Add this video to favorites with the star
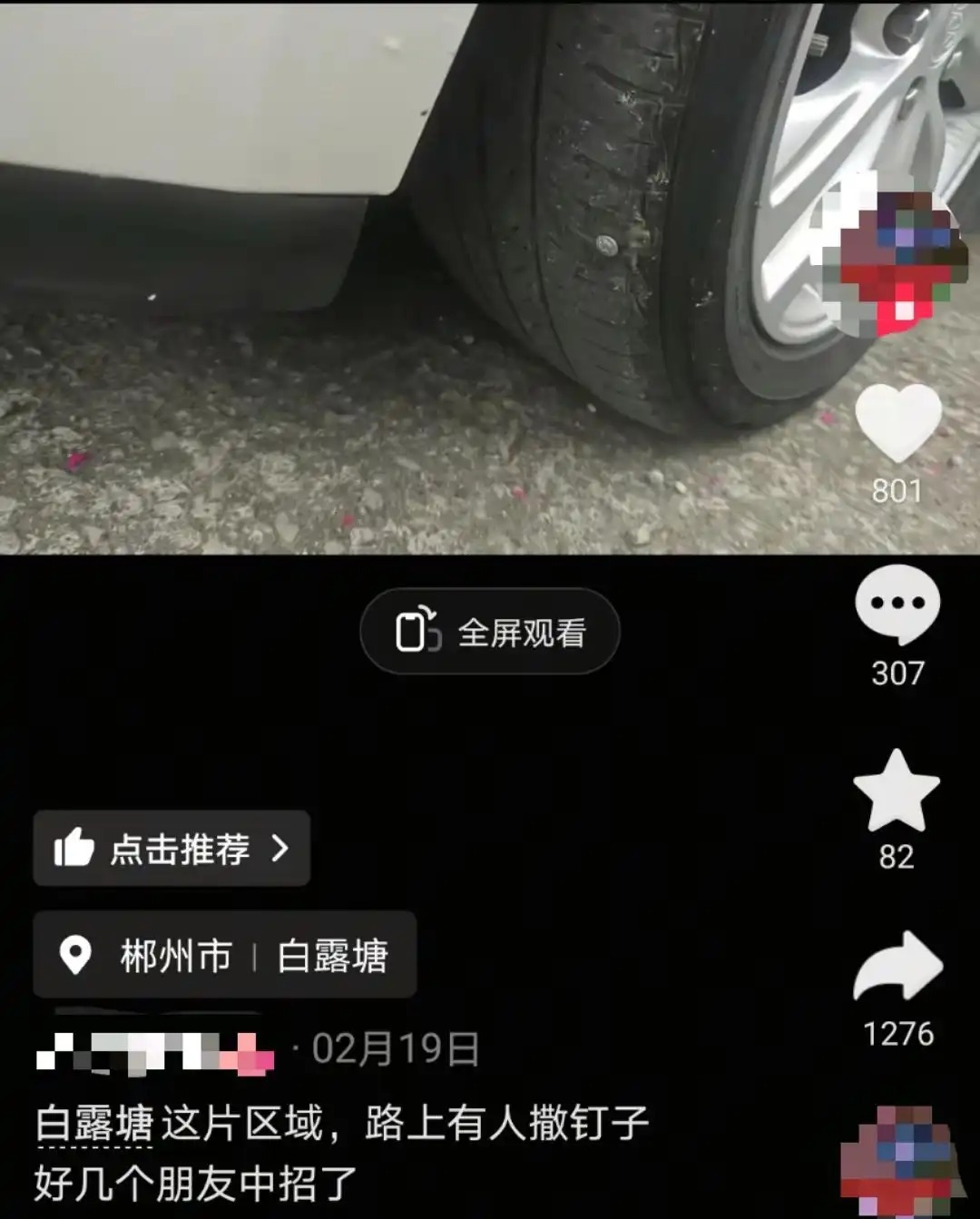Screen dimensions: 980x1219 point(897,791)
